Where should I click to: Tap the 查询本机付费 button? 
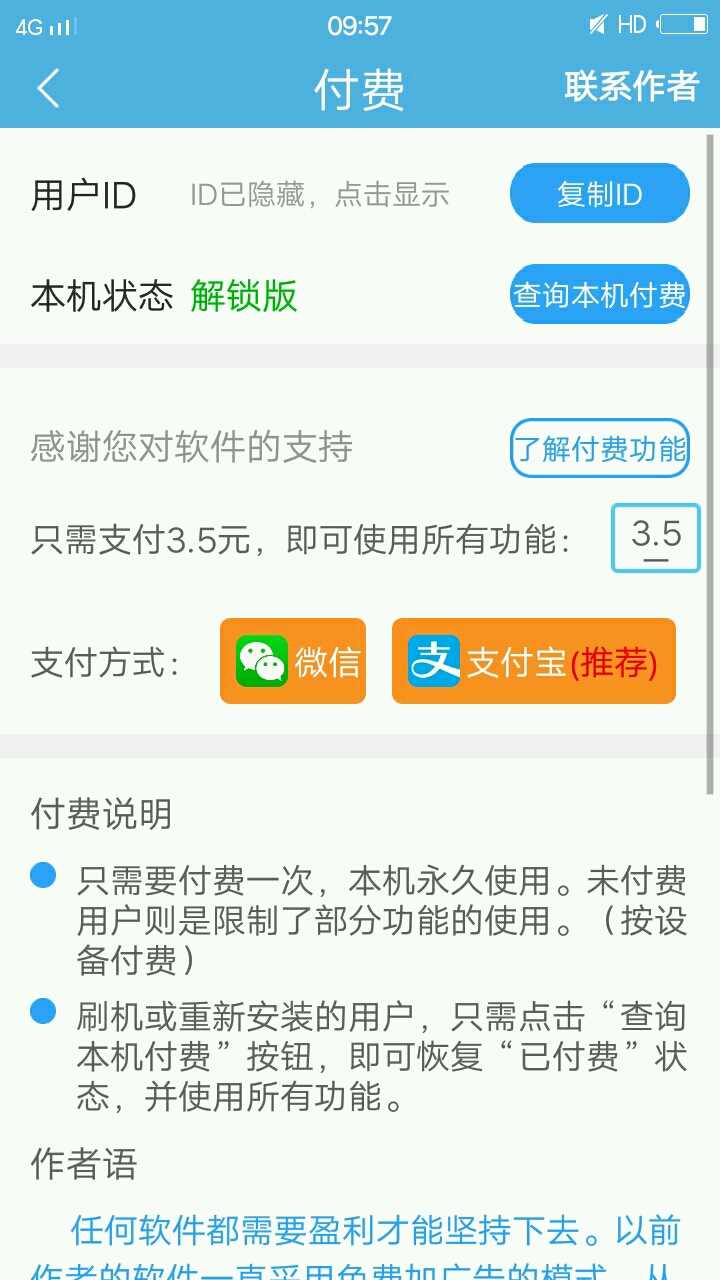pyautogui.click(x=599, y=295)
